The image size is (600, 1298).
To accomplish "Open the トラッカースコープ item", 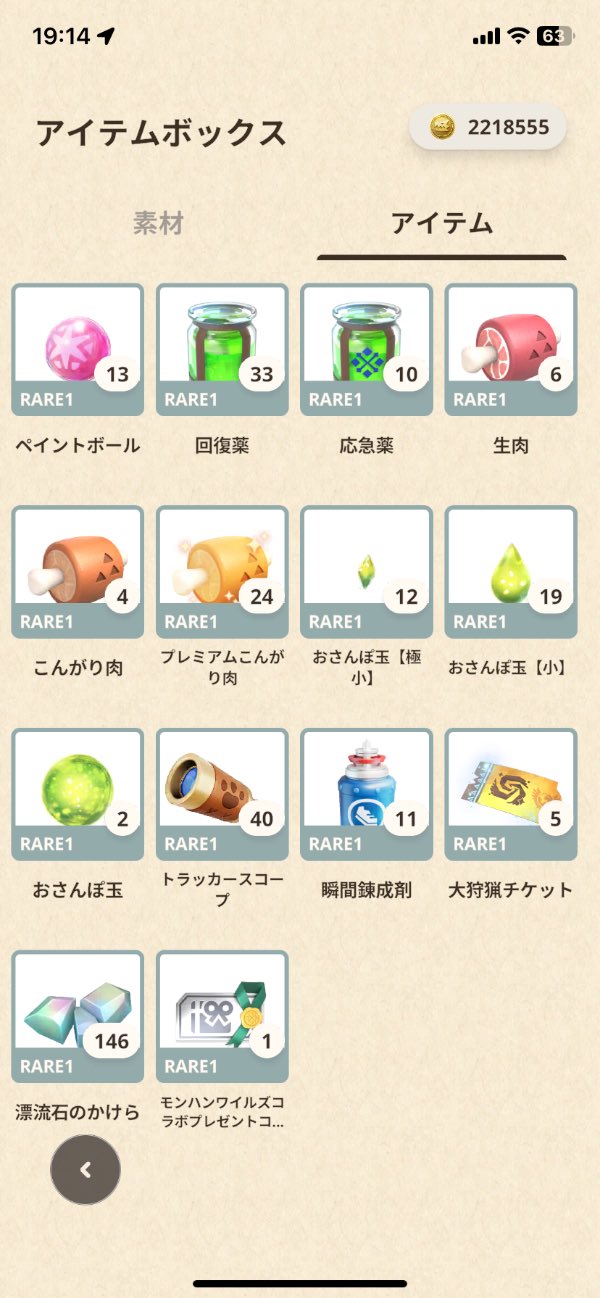I will [x=222, y=794].
